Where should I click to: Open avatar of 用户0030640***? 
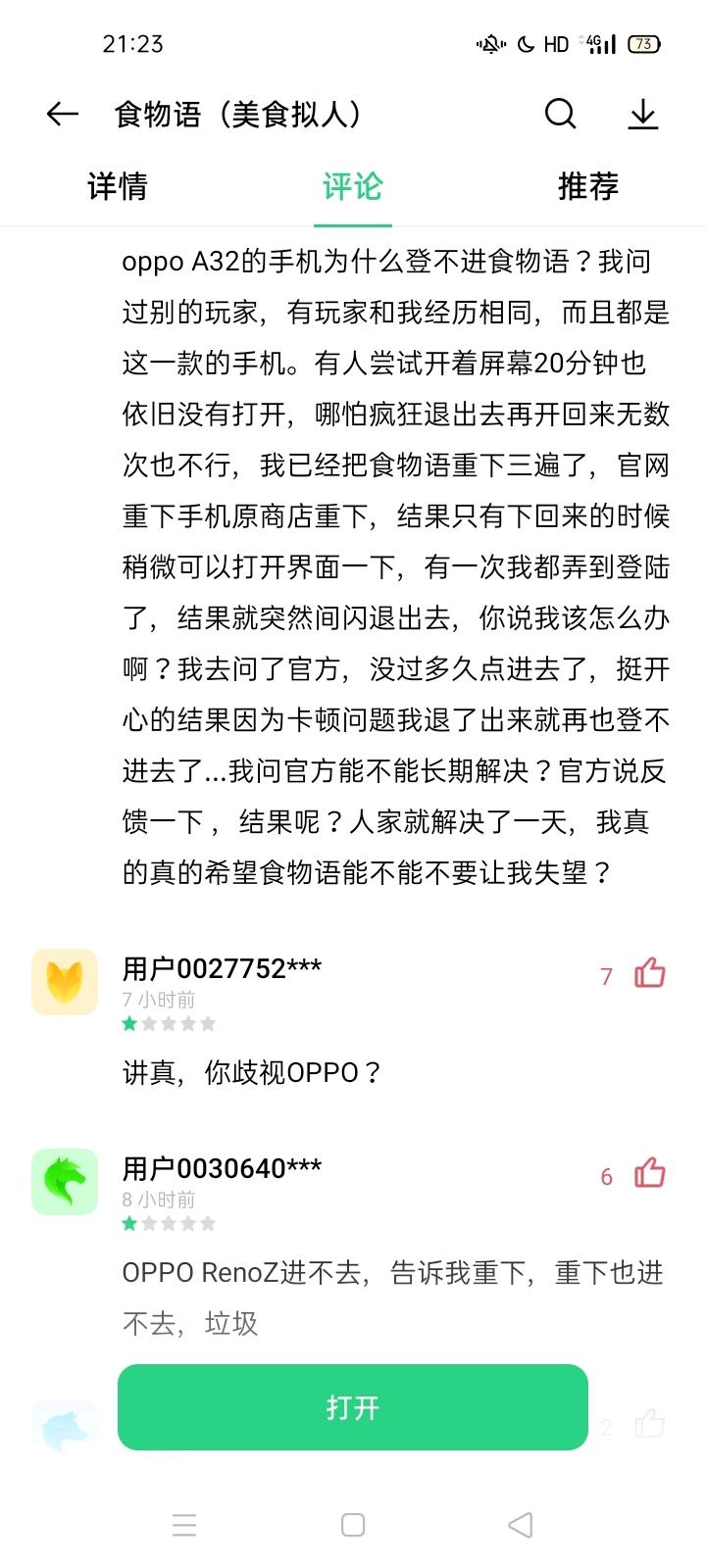point(65,1182)
